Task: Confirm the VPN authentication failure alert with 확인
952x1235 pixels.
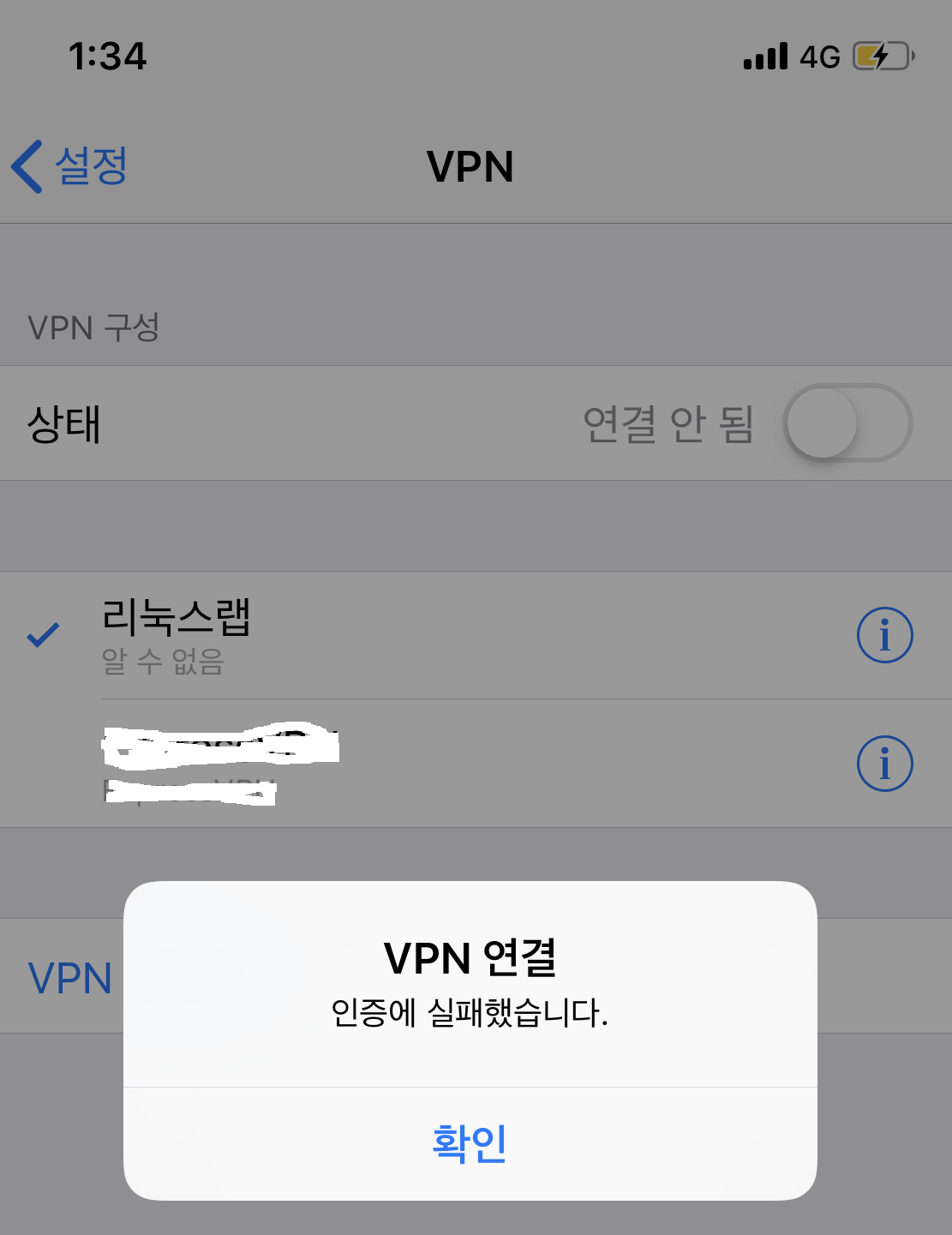Action: coord(470,1143)
